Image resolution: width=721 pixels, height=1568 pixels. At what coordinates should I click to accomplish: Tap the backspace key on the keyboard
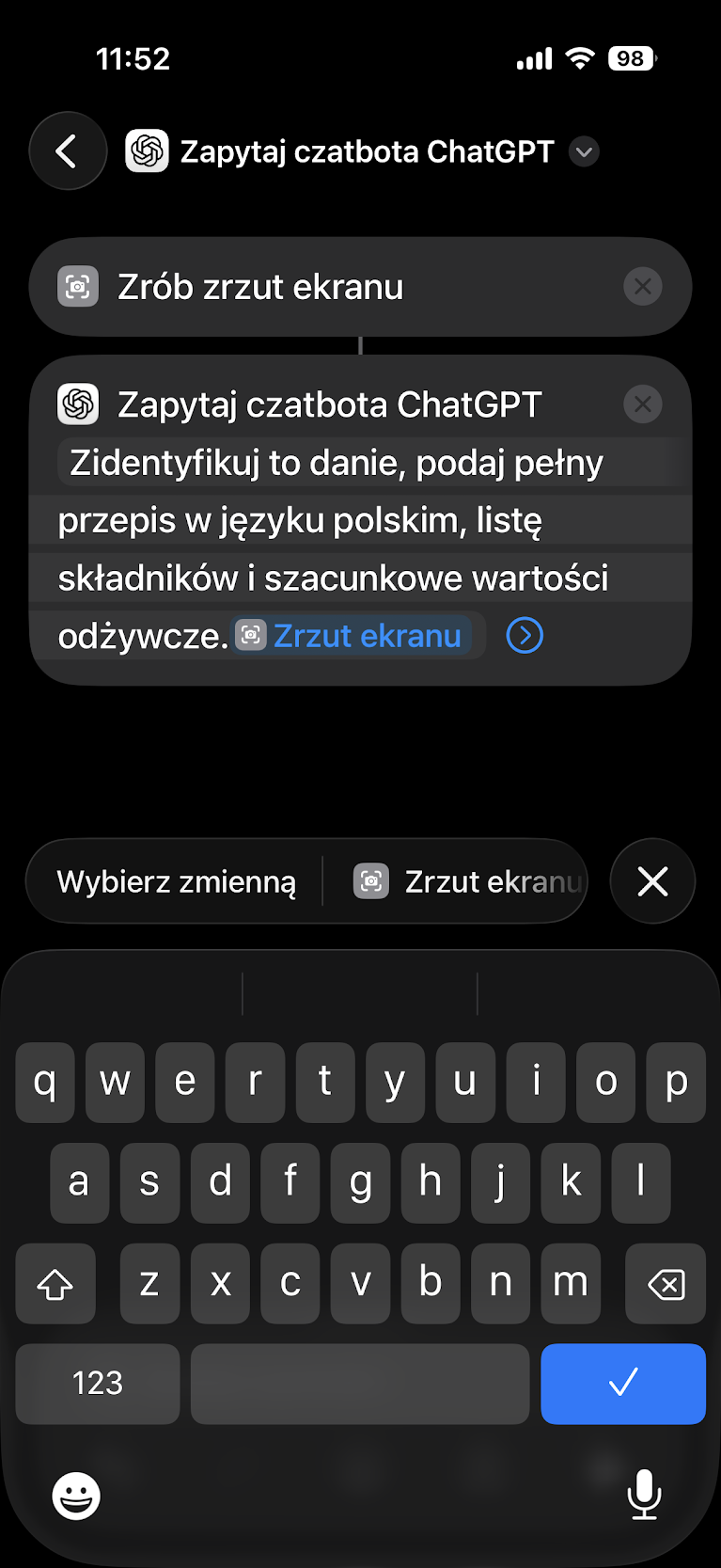(x=665, y=1283)
